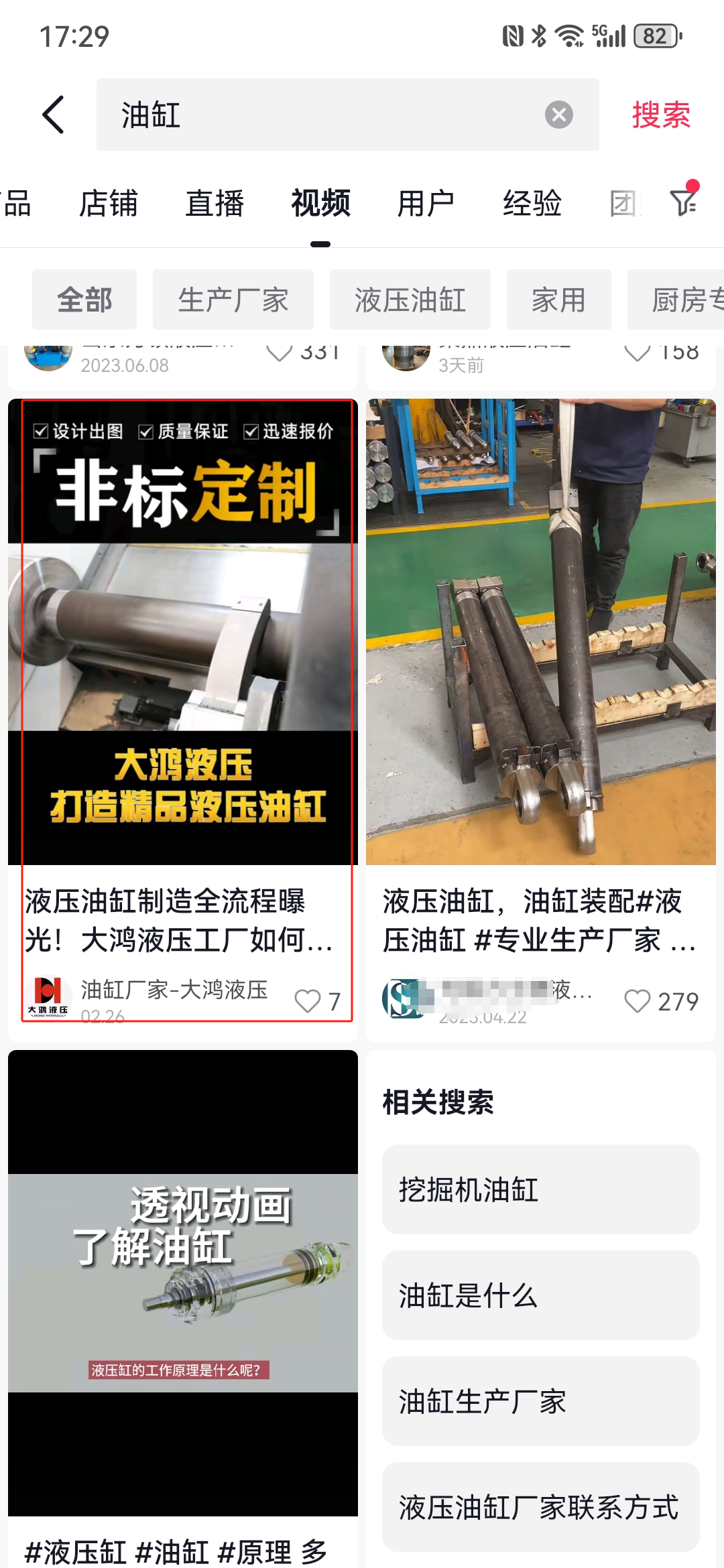This screenshot has width=724, height=1568.
Task: Open the 透视动画了解油缸 video
Action: click(x=182, y=1283)
